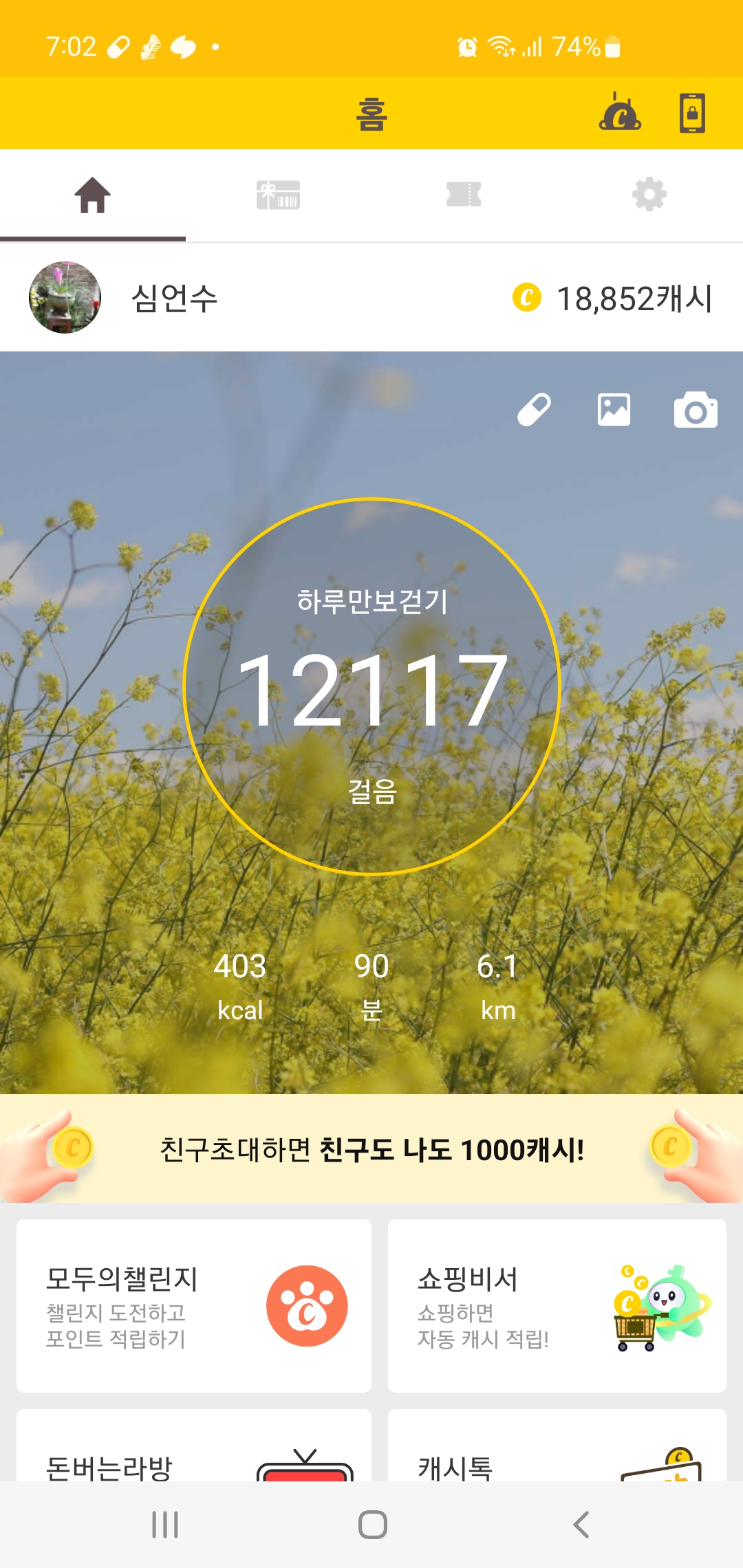Image resolution: width=743 pixels, height=1568 pixels.
Task: Open the 모두의챌린지 card
Action: (194, 1305)
